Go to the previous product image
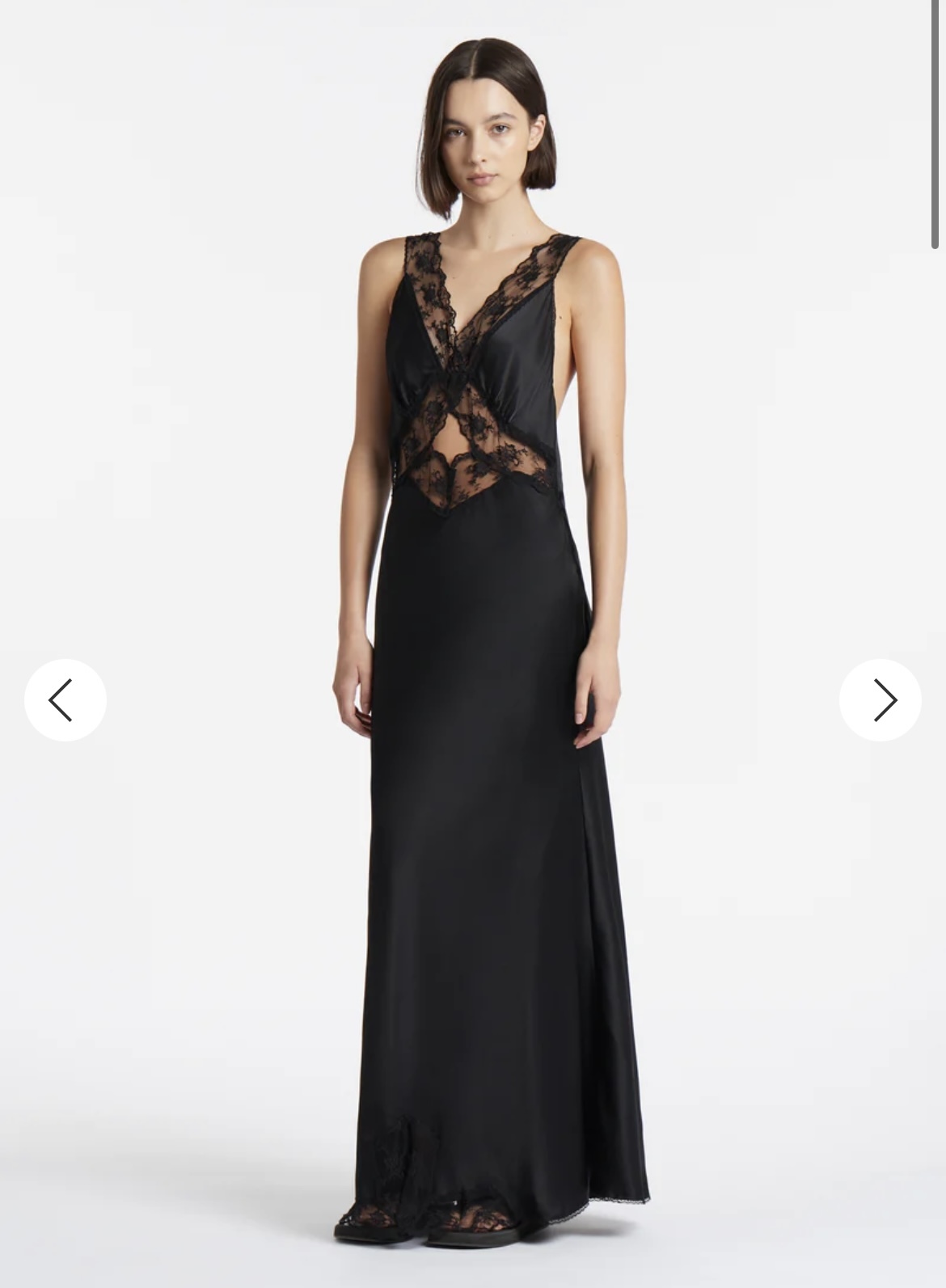This screenshot has height=1288, width=946. click(x=65, y=700)
